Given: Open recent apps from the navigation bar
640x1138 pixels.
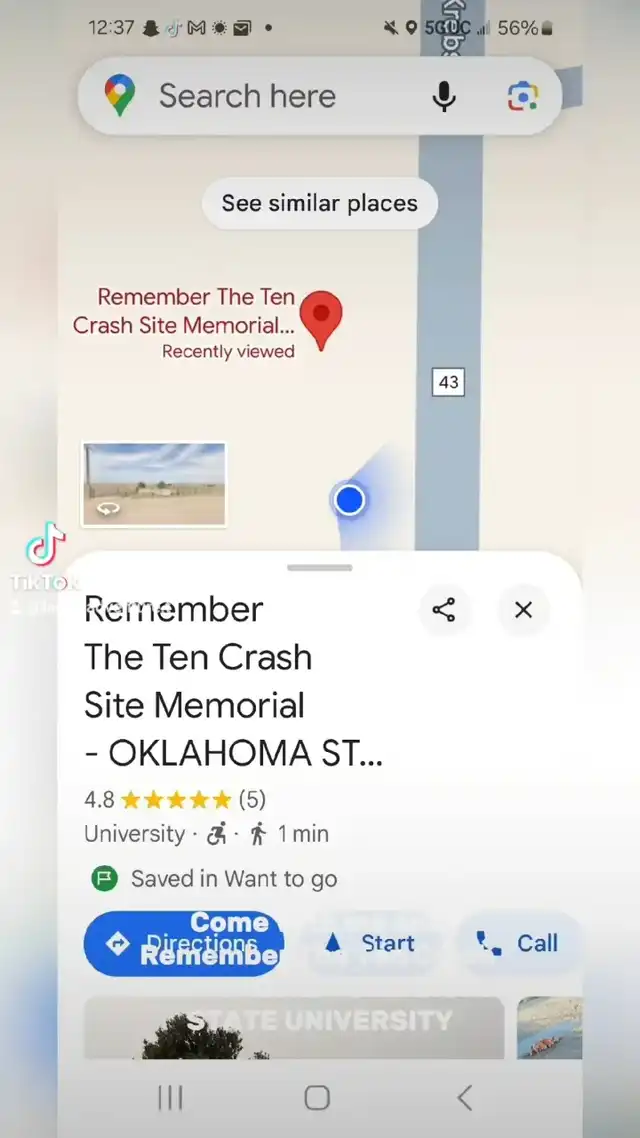Looking at the screenshot, I should pos(171,1098).
